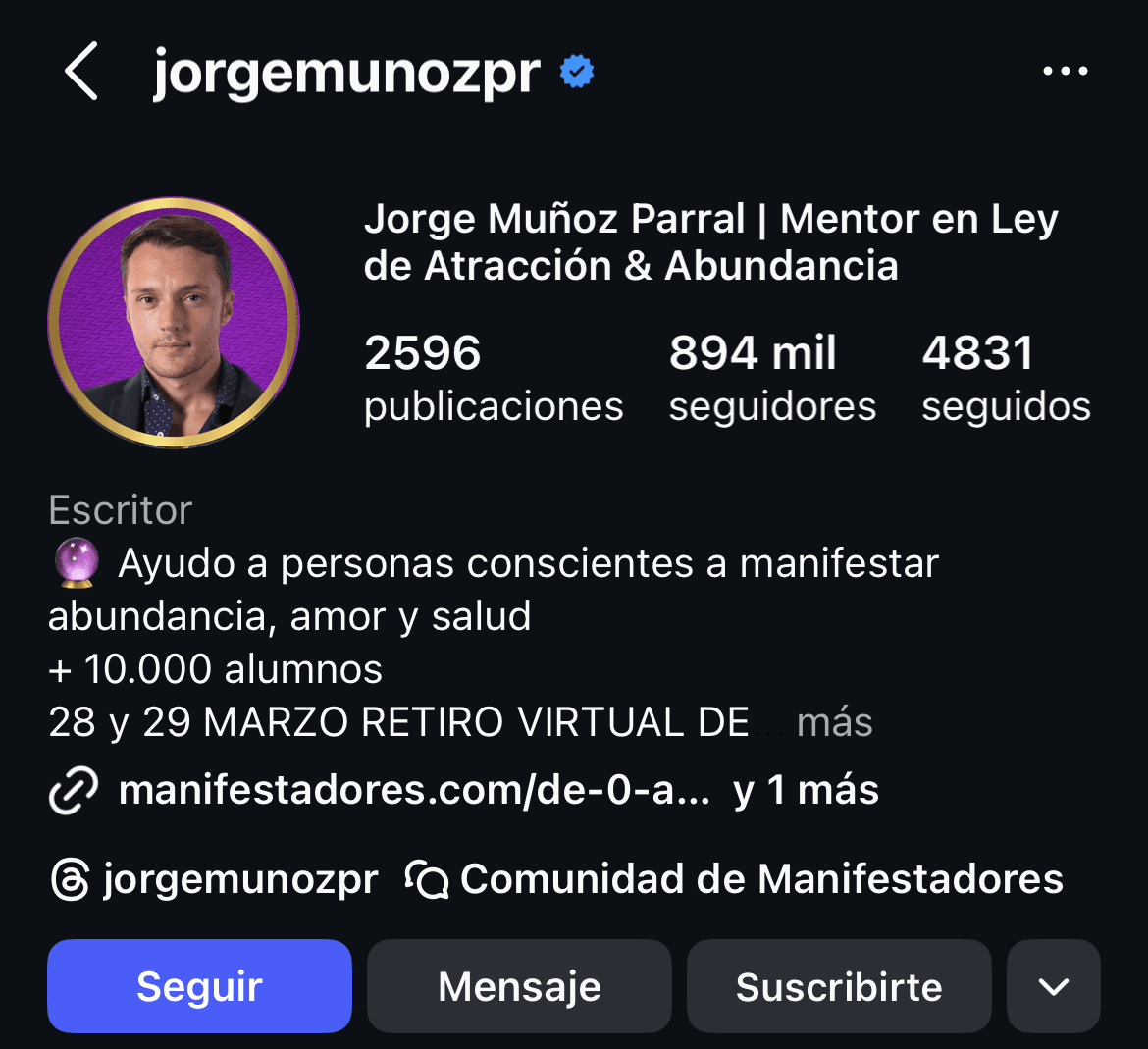Expand the bio with "más"
Image resolution: width=1148 pixels, height=1049 pixels.
pos(834,723)
